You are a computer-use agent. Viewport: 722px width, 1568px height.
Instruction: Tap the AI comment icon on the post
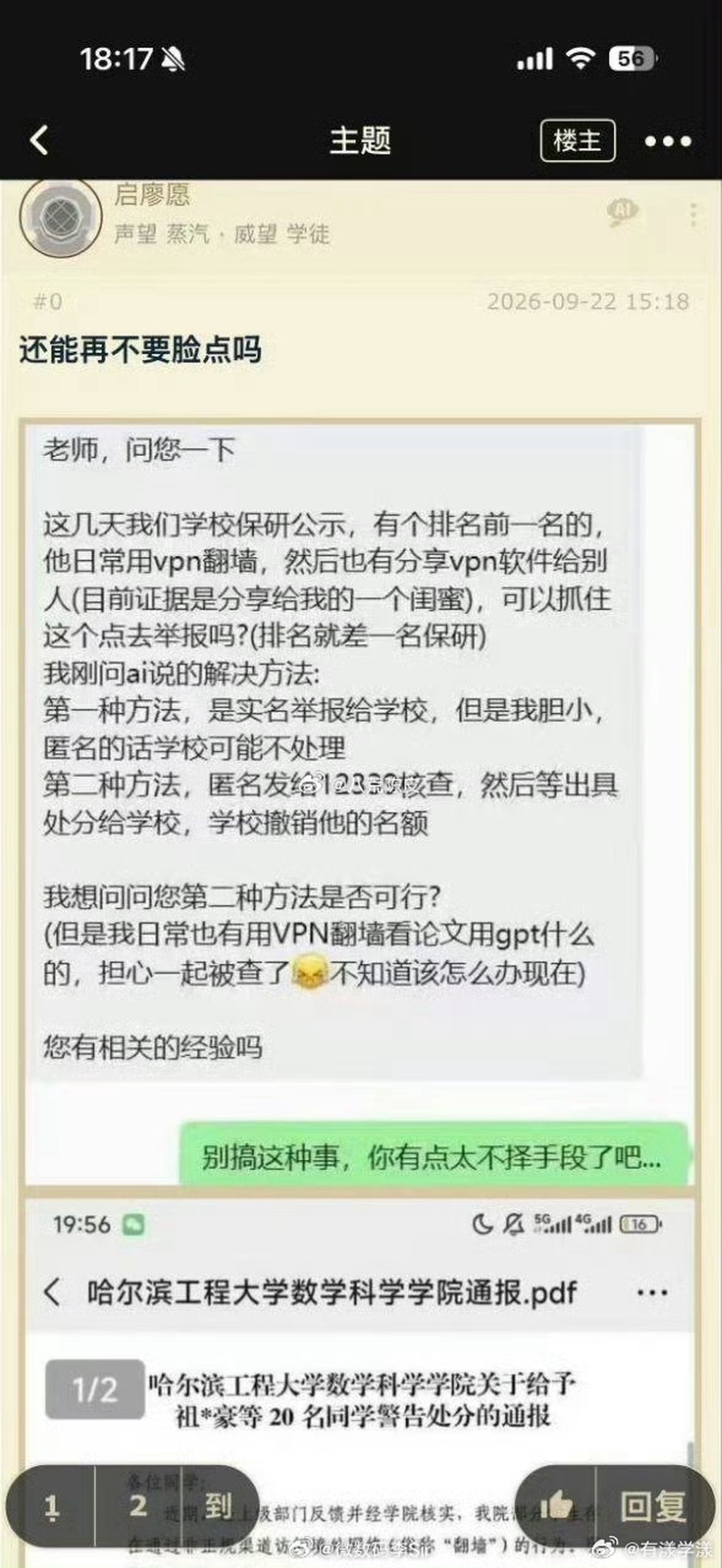[623, 212]
